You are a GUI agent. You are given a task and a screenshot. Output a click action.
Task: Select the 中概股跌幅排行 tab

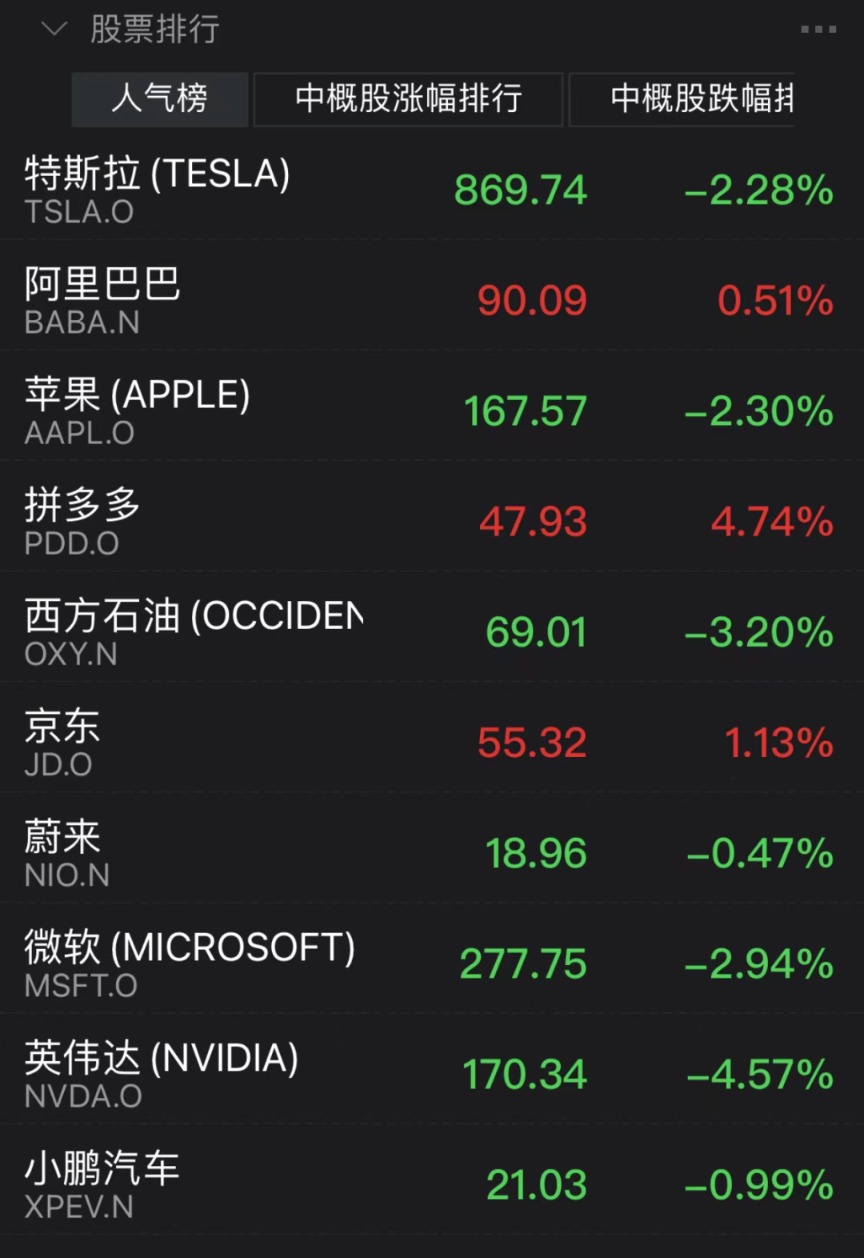point(702,100)
